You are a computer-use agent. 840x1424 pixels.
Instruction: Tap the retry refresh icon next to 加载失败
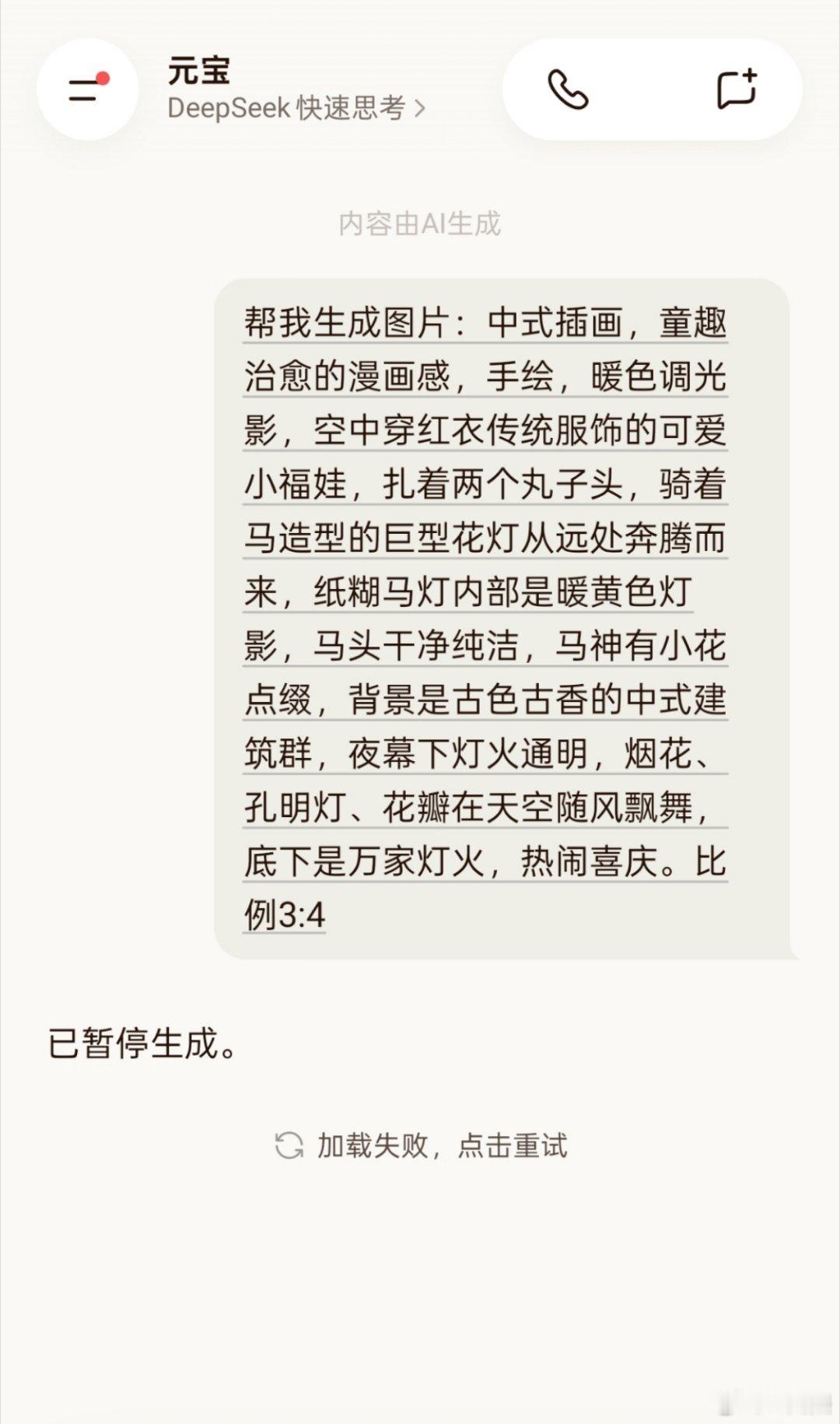coord(288,1144)
